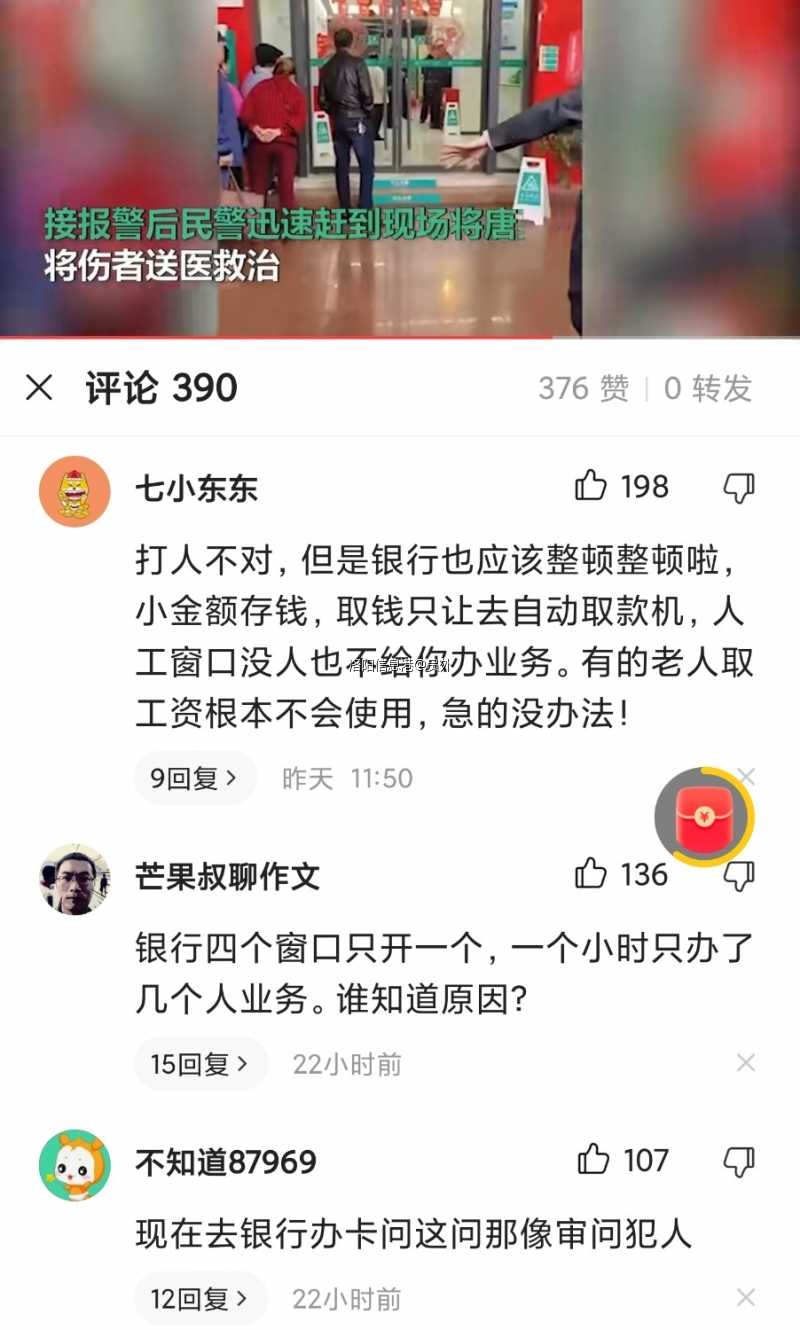The width and height of the screenshot is (800, 1330).
Task: Like the comment by 七小东东
Action: tap(592, 486)
